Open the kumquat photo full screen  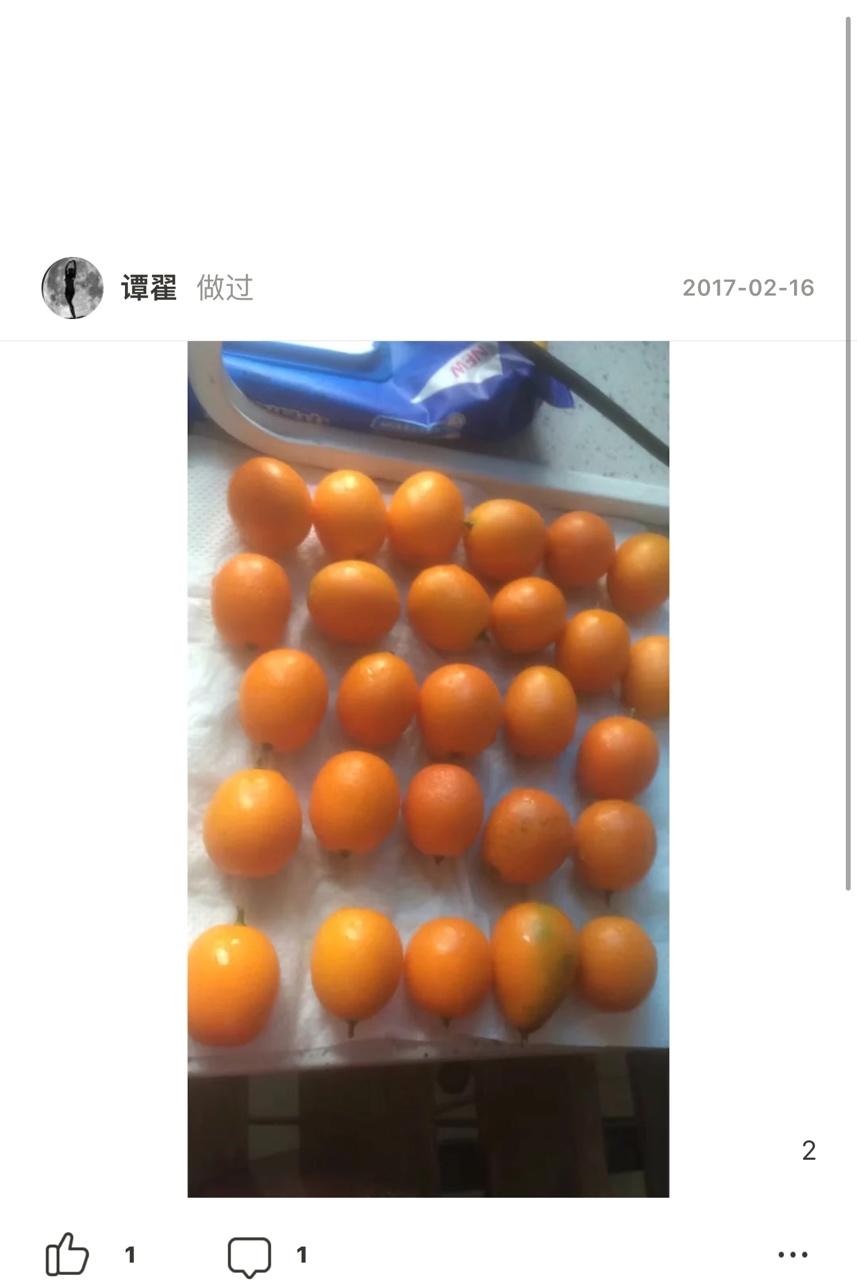click(428, 767)
